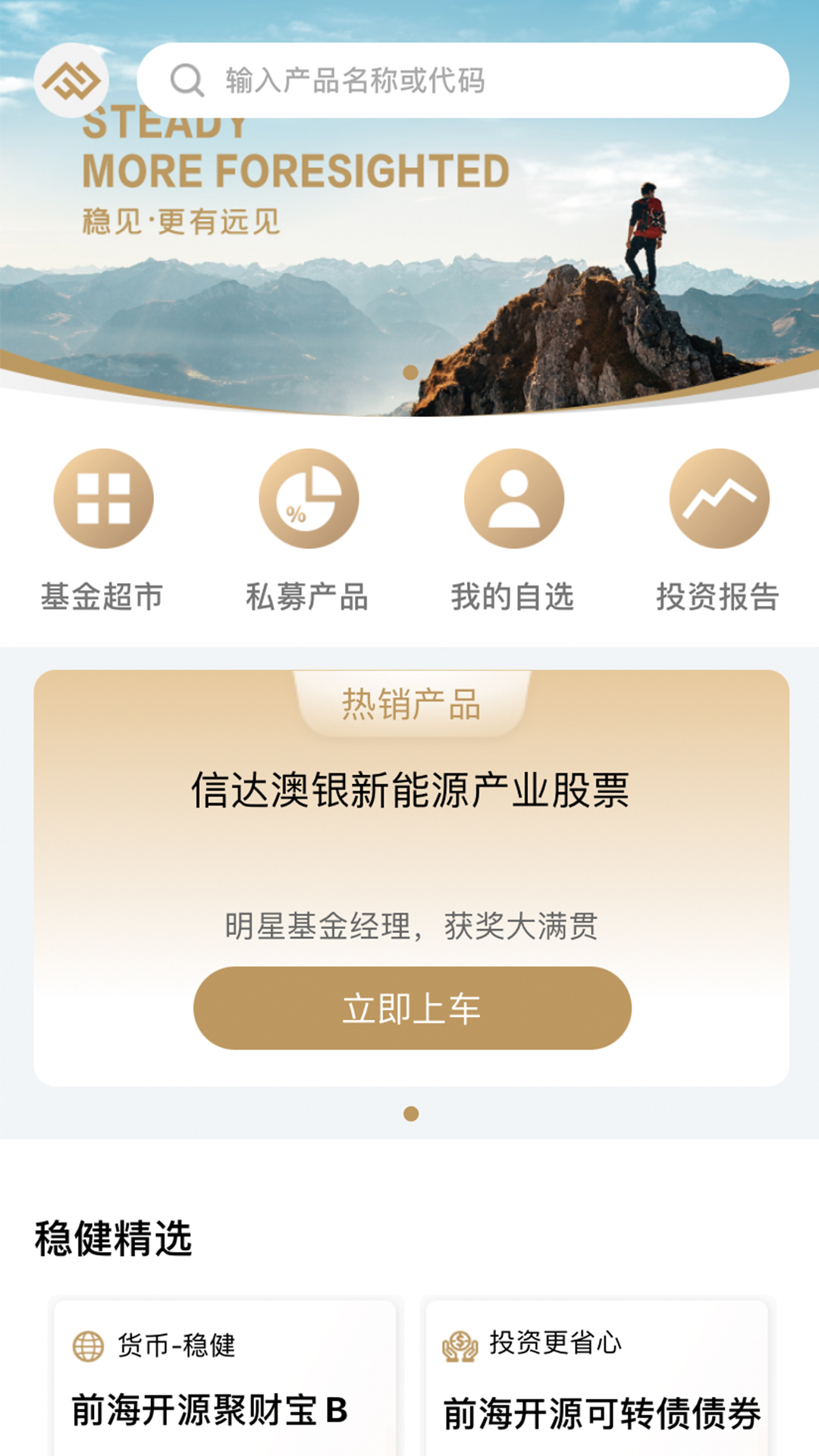Open the 前海开源可转债债券 fund card
This screenshot has height=1456, width=819.
click(x=597, y=1377)
